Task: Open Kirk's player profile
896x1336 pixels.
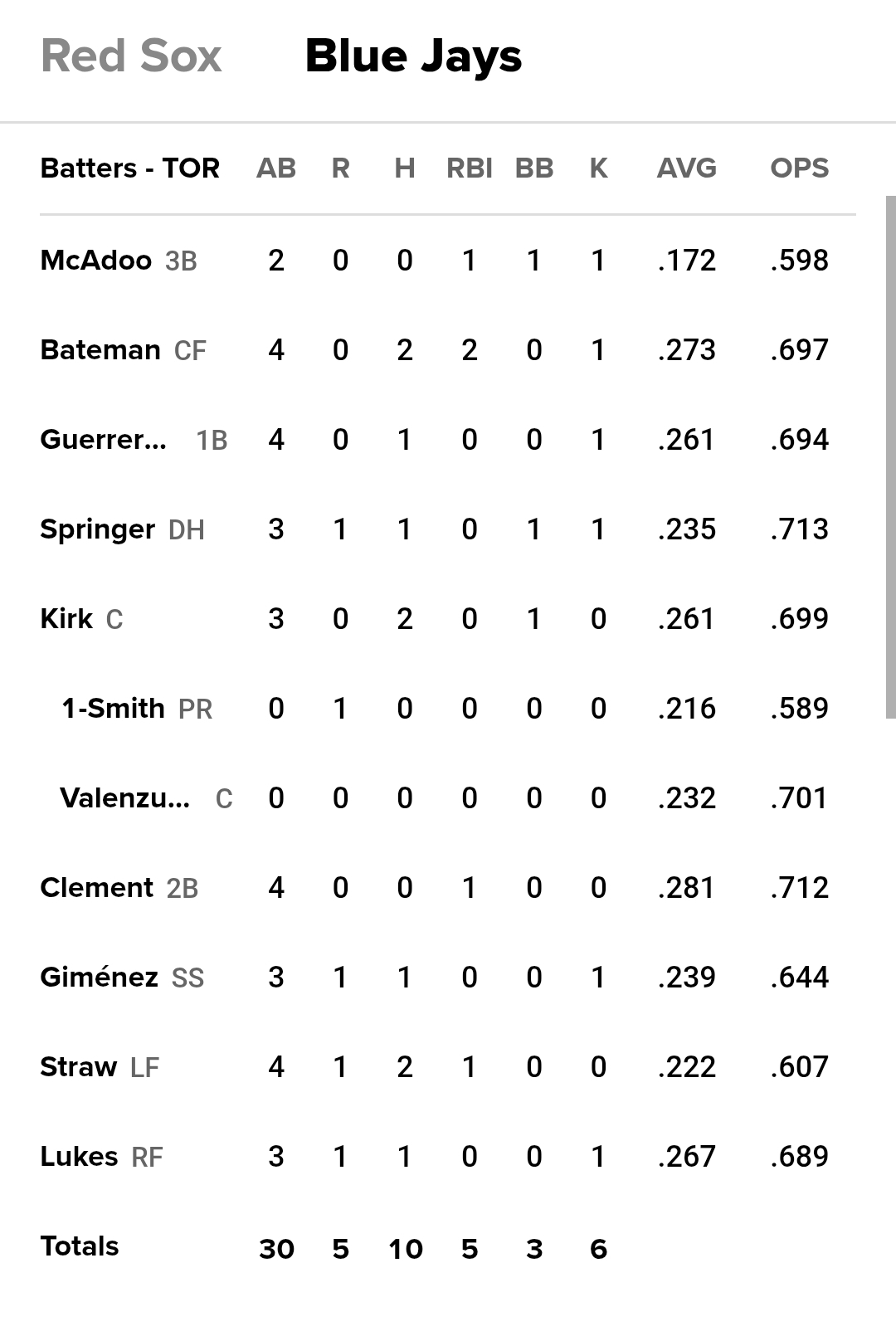Action: coord(66,619)
